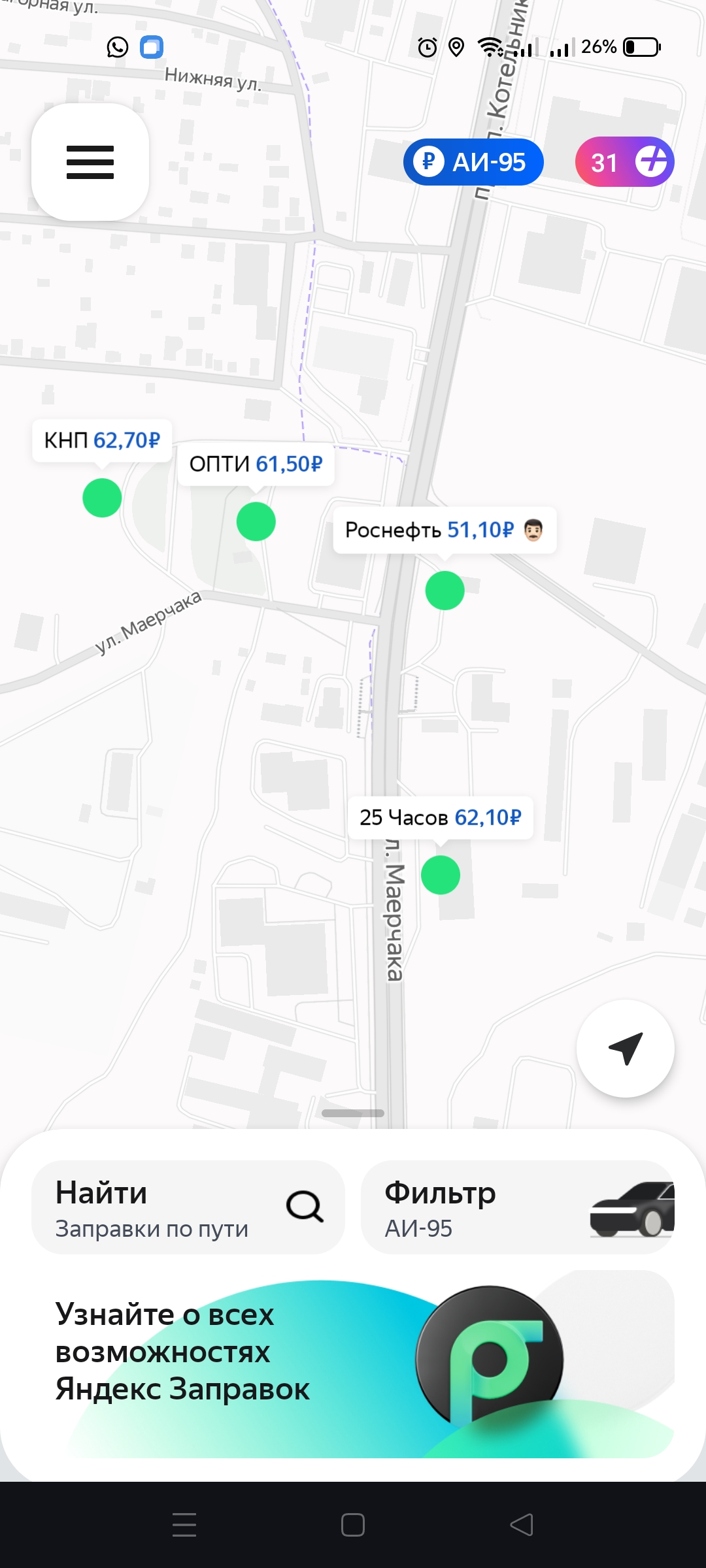Center map on my location

tap(625, 1049)
